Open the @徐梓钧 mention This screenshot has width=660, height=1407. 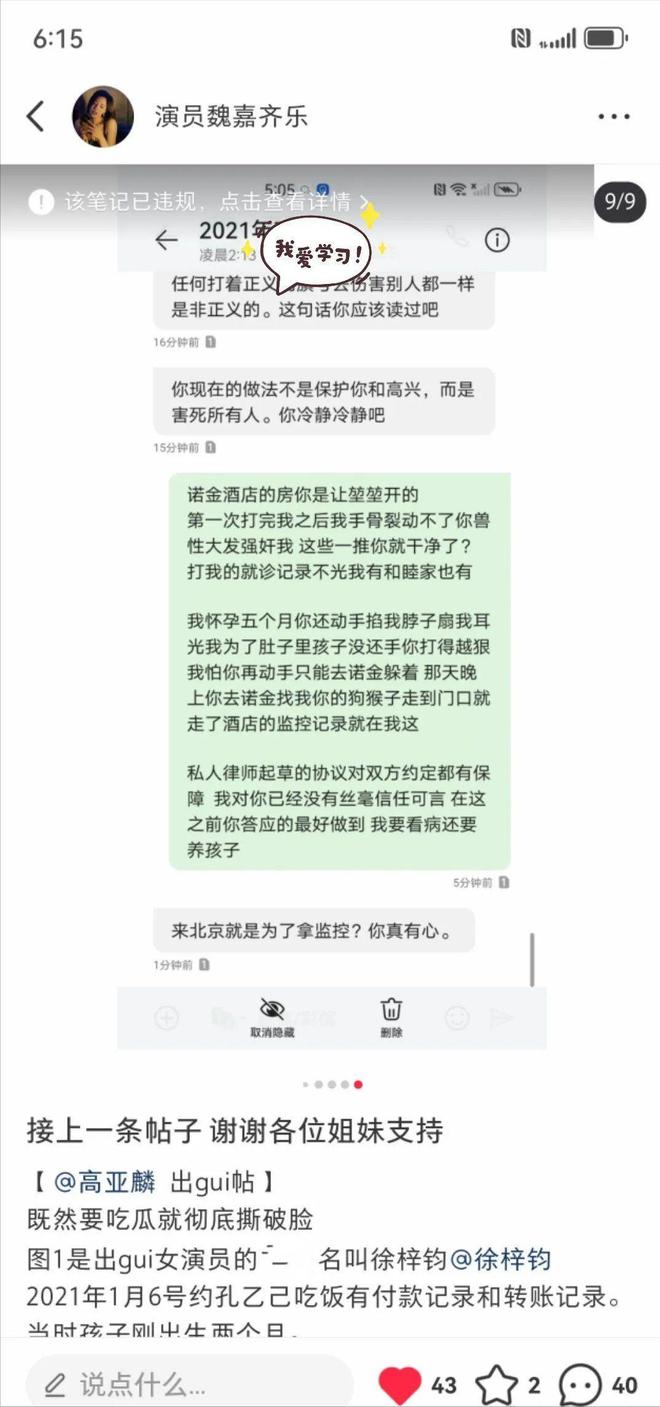tap(501, 1259)
